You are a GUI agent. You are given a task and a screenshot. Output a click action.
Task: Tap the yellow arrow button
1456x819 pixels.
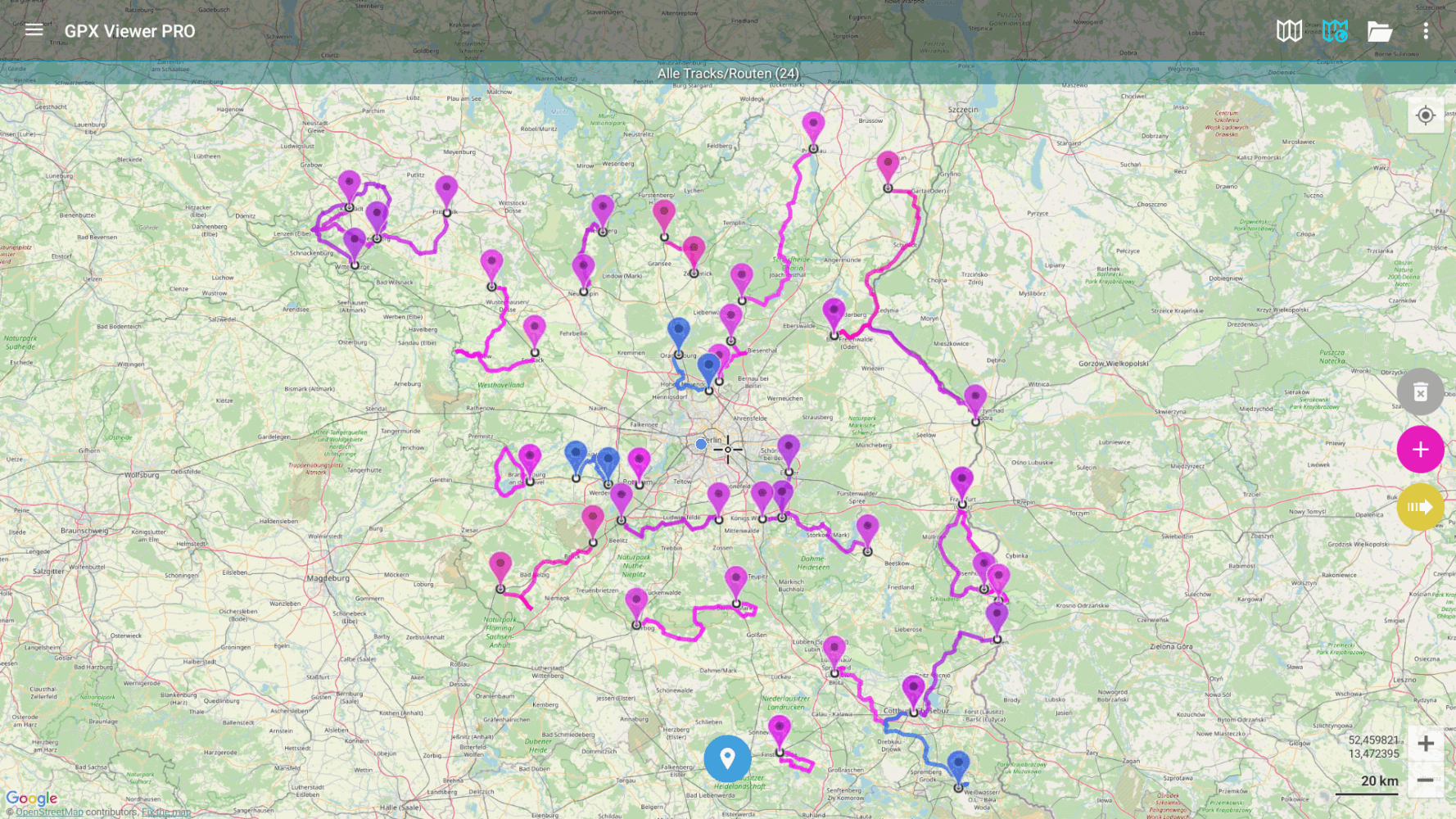click(x=1420, y=507)
